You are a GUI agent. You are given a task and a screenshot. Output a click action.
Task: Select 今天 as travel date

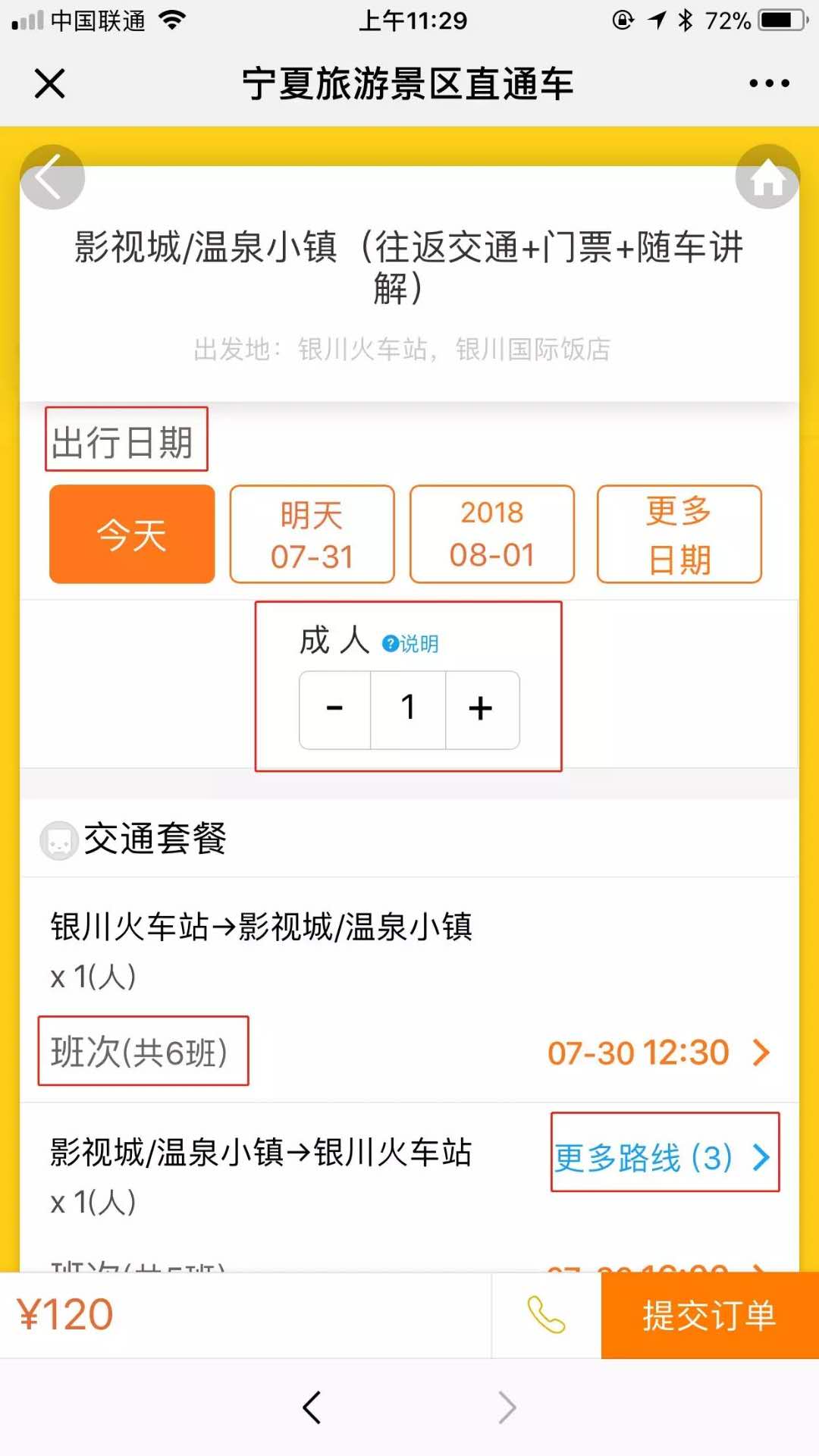tap(132, 535)
